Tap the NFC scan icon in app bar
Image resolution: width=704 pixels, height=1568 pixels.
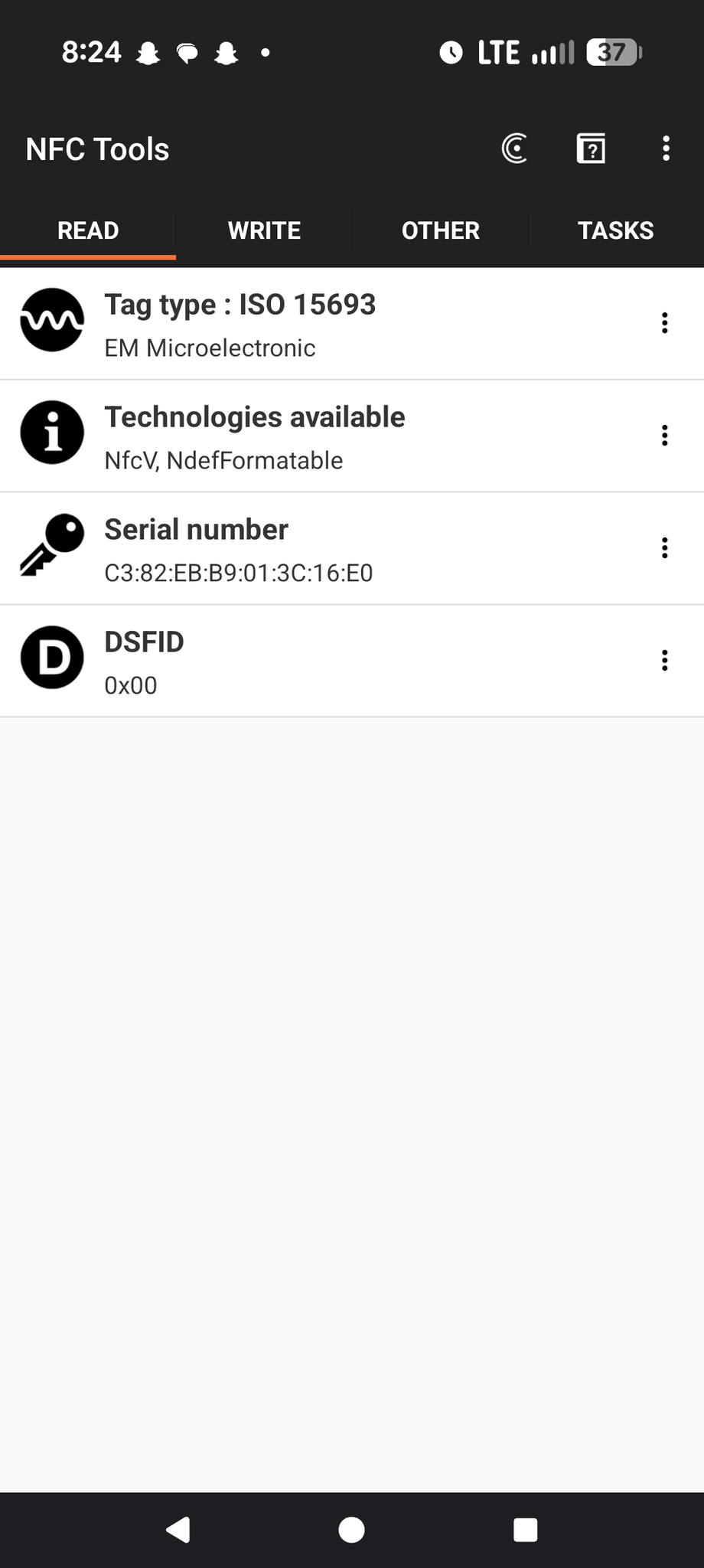514,149
